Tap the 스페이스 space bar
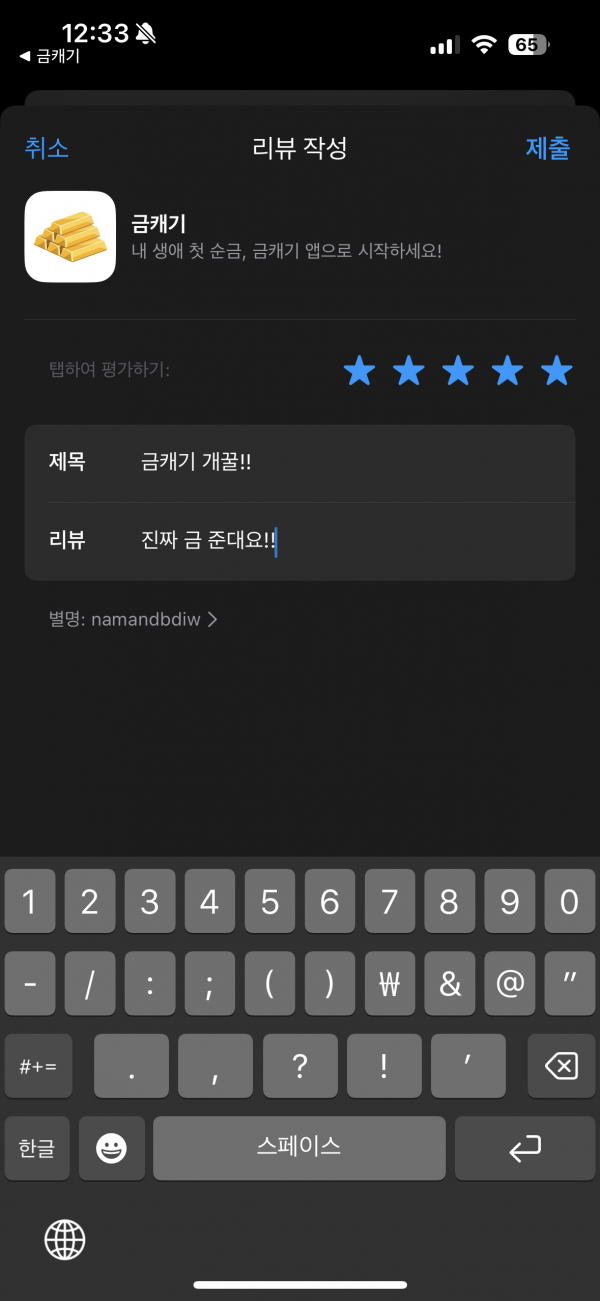 click(x=299, y=1148)
